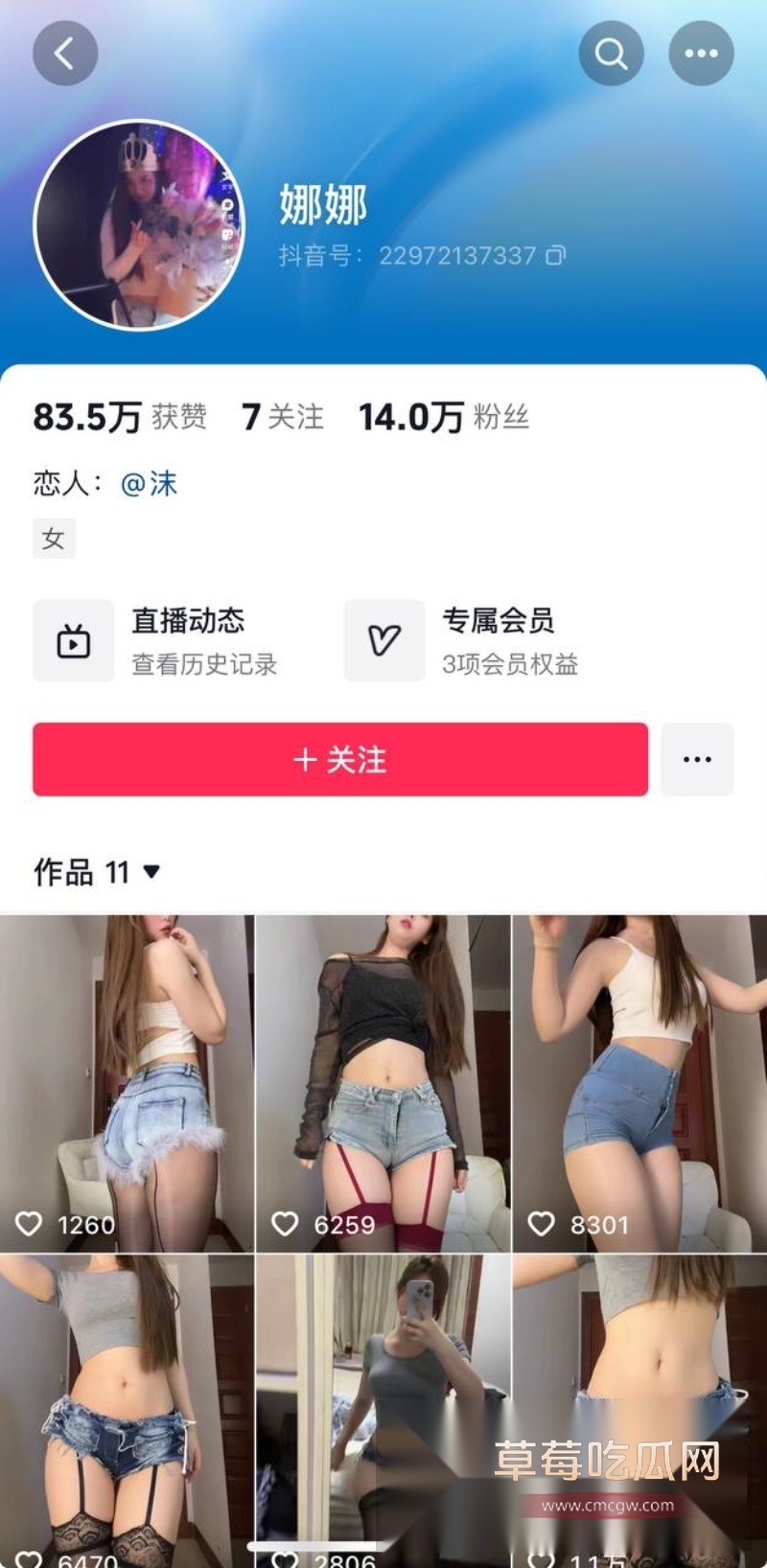Open more profile actions beside the follow button
Viewport: 767px width, 1568px height.
tap(697, 758)
